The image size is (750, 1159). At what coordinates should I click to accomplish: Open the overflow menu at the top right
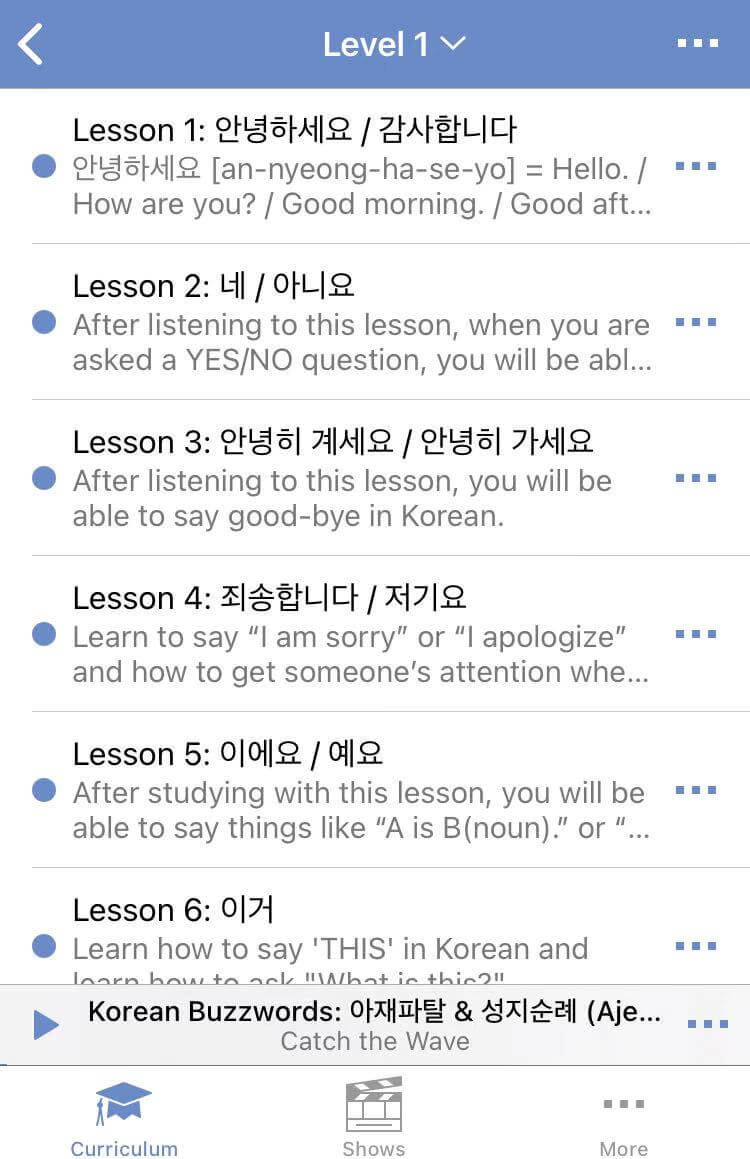(697, 43)
